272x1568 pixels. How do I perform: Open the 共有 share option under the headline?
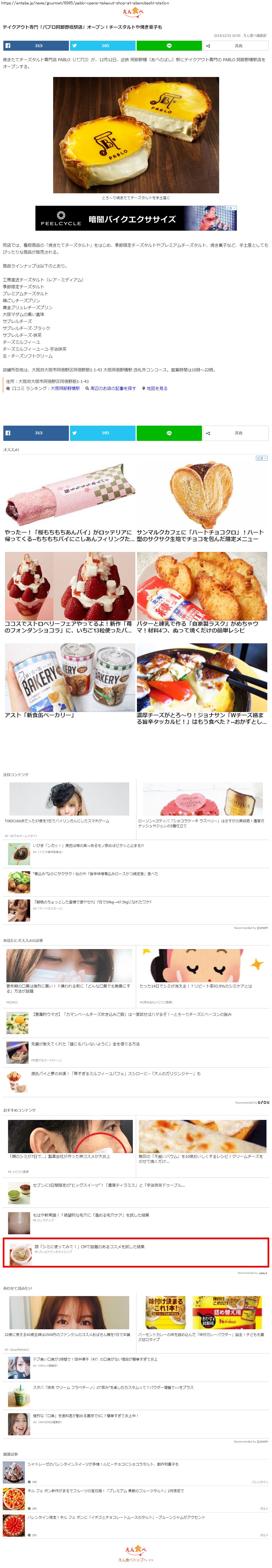[235, 46]
